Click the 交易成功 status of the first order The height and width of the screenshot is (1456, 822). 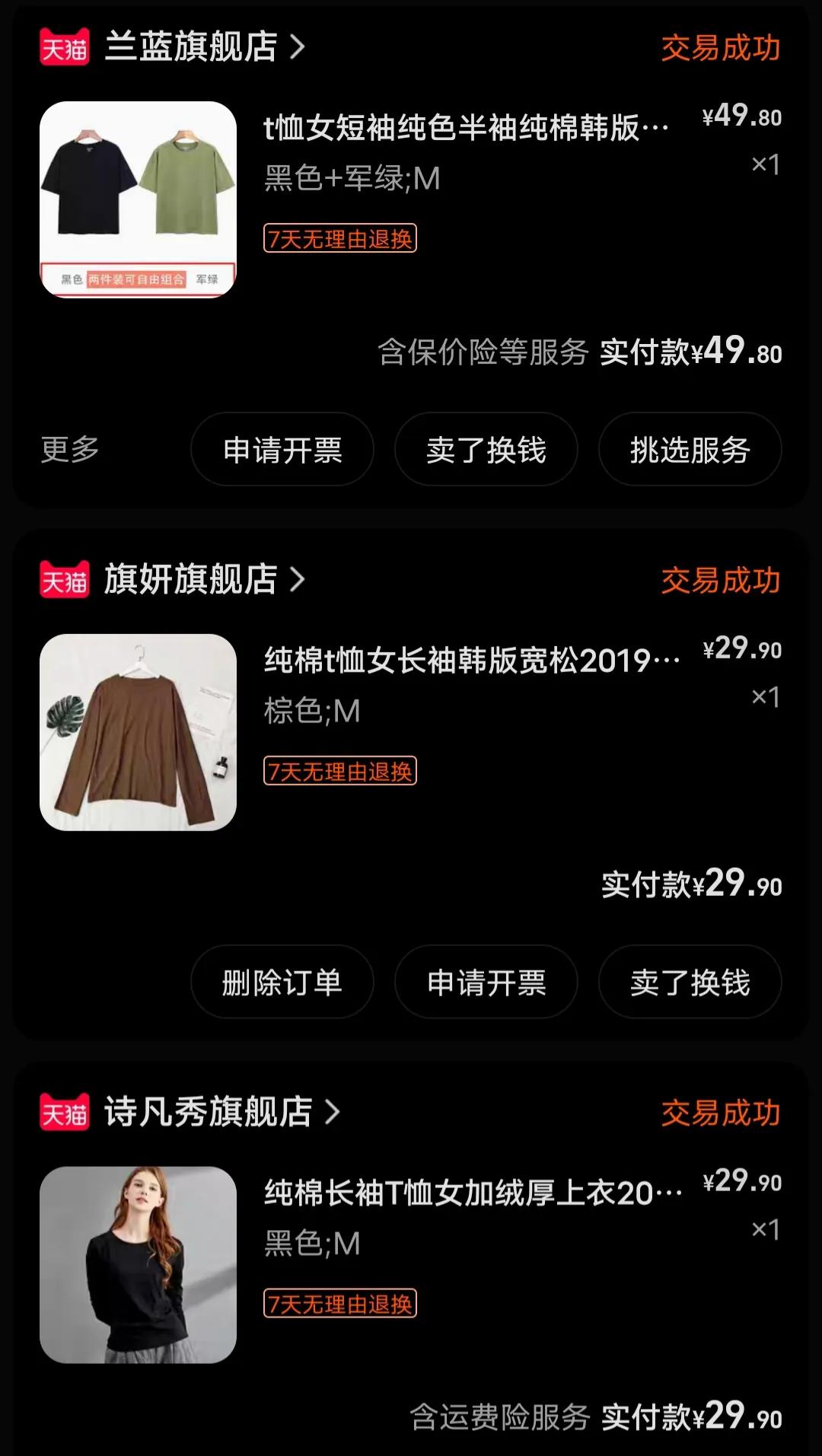click(719, 47)
